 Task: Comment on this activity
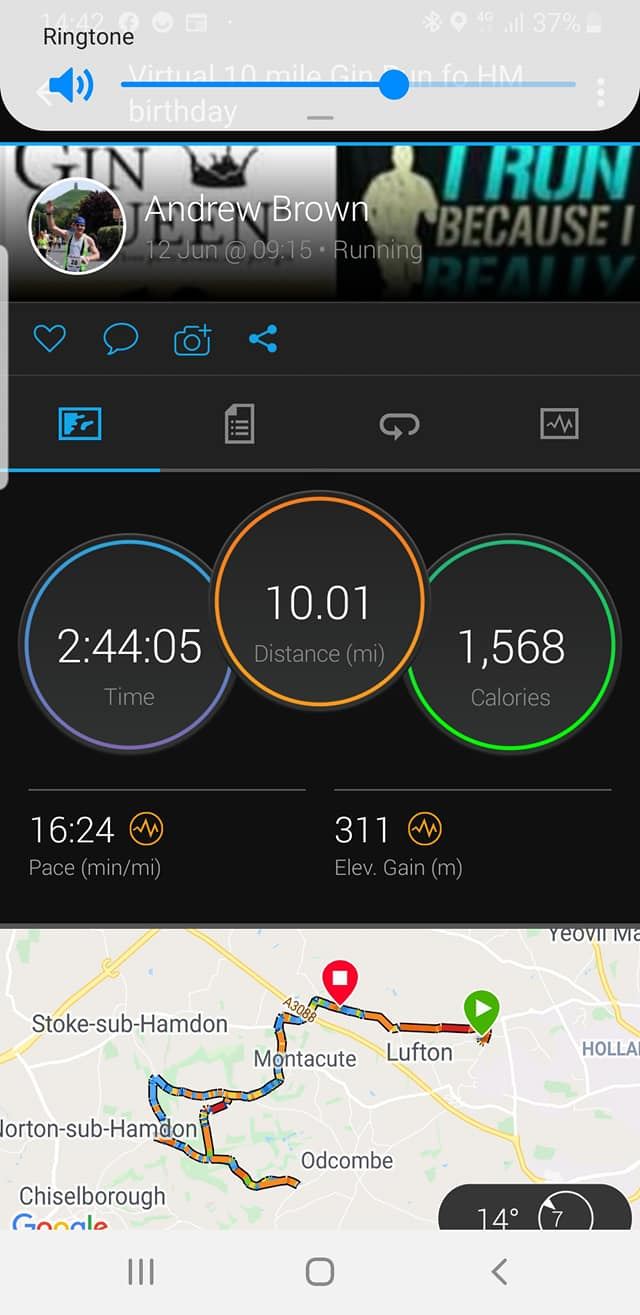pos(121,339)
